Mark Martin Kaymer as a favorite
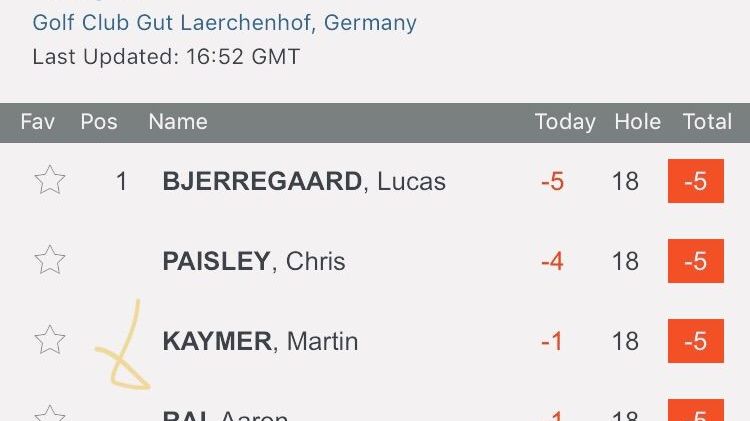 [x=50, y=340]
